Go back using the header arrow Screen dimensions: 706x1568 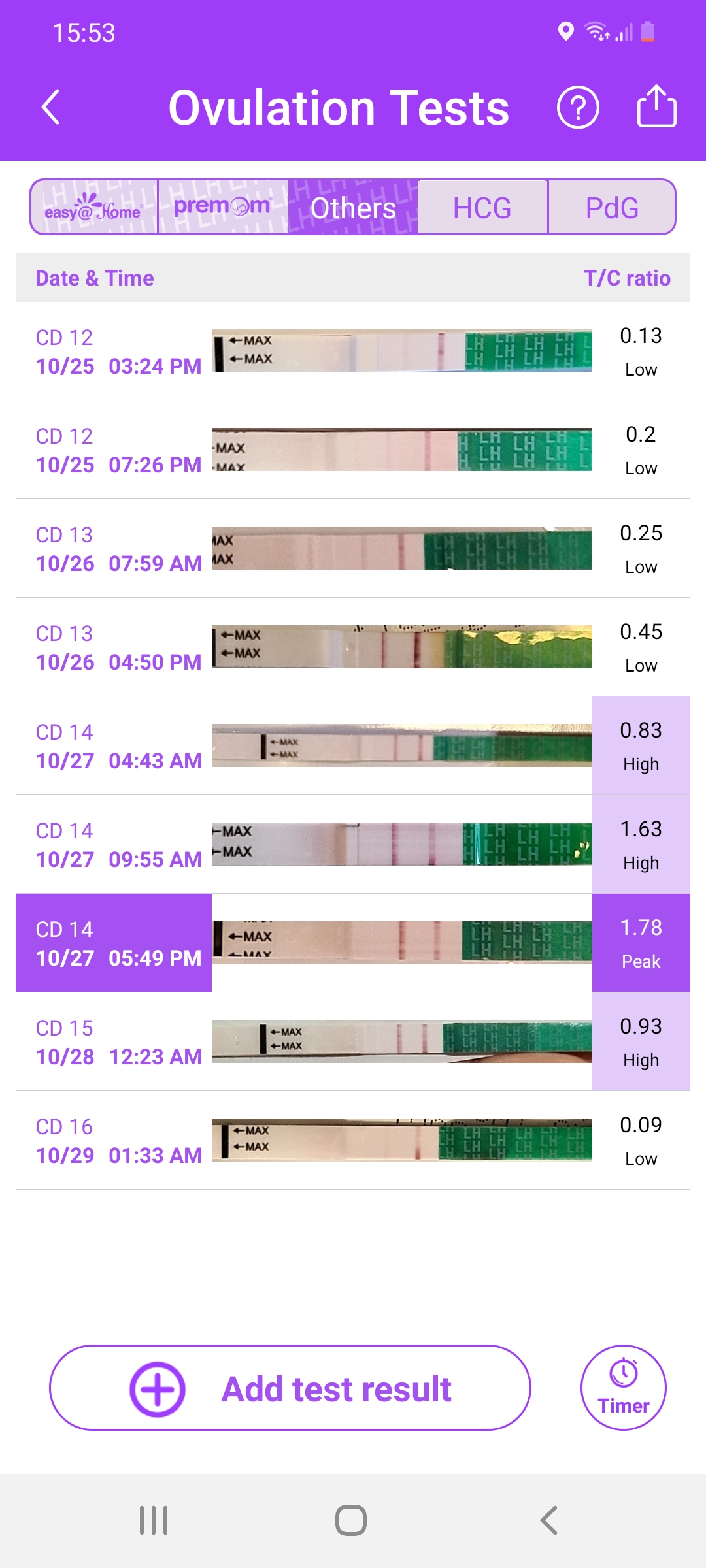coord(51,107)
